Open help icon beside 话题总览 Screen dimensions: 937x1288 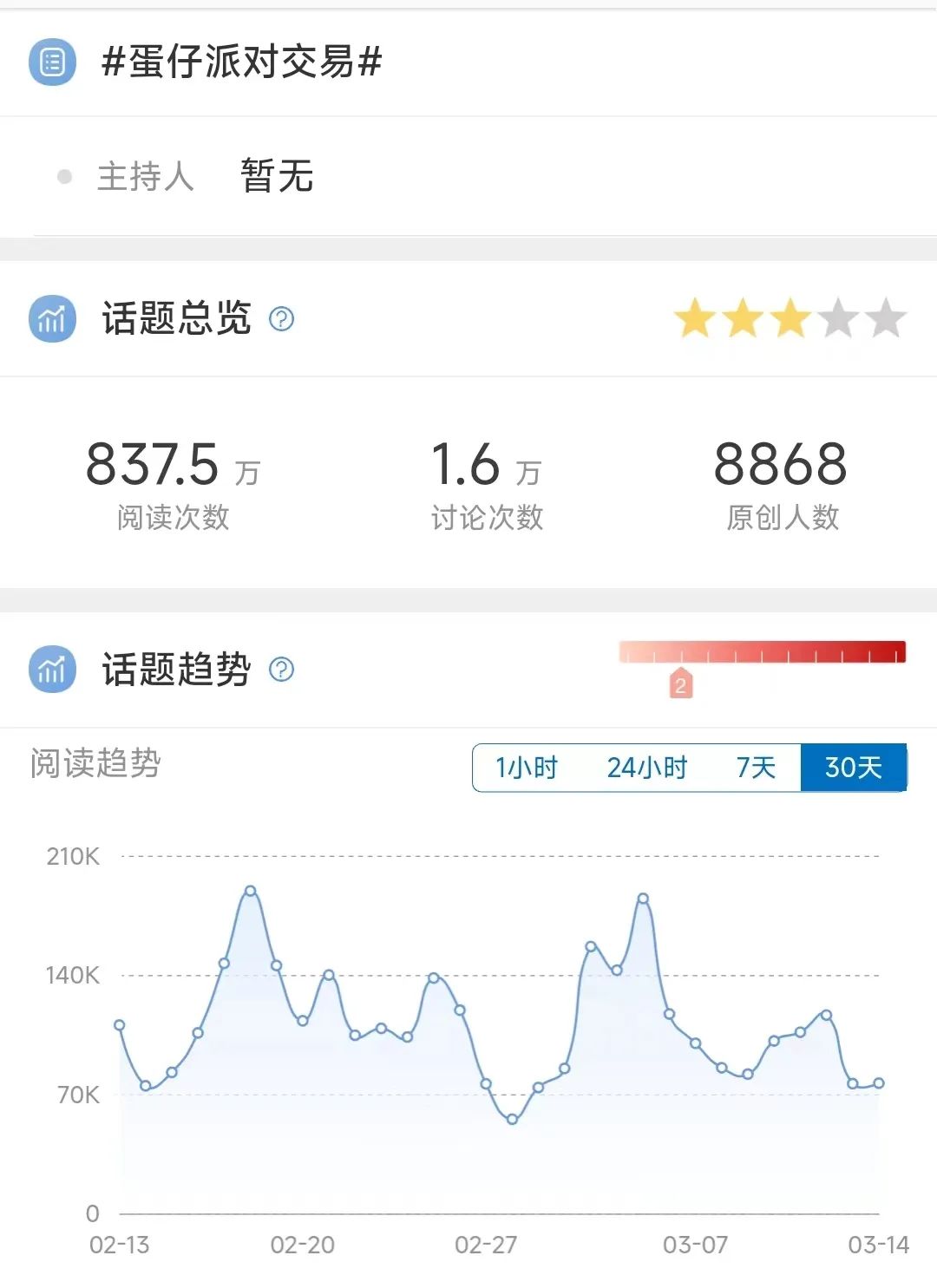(x=282, y=319)
